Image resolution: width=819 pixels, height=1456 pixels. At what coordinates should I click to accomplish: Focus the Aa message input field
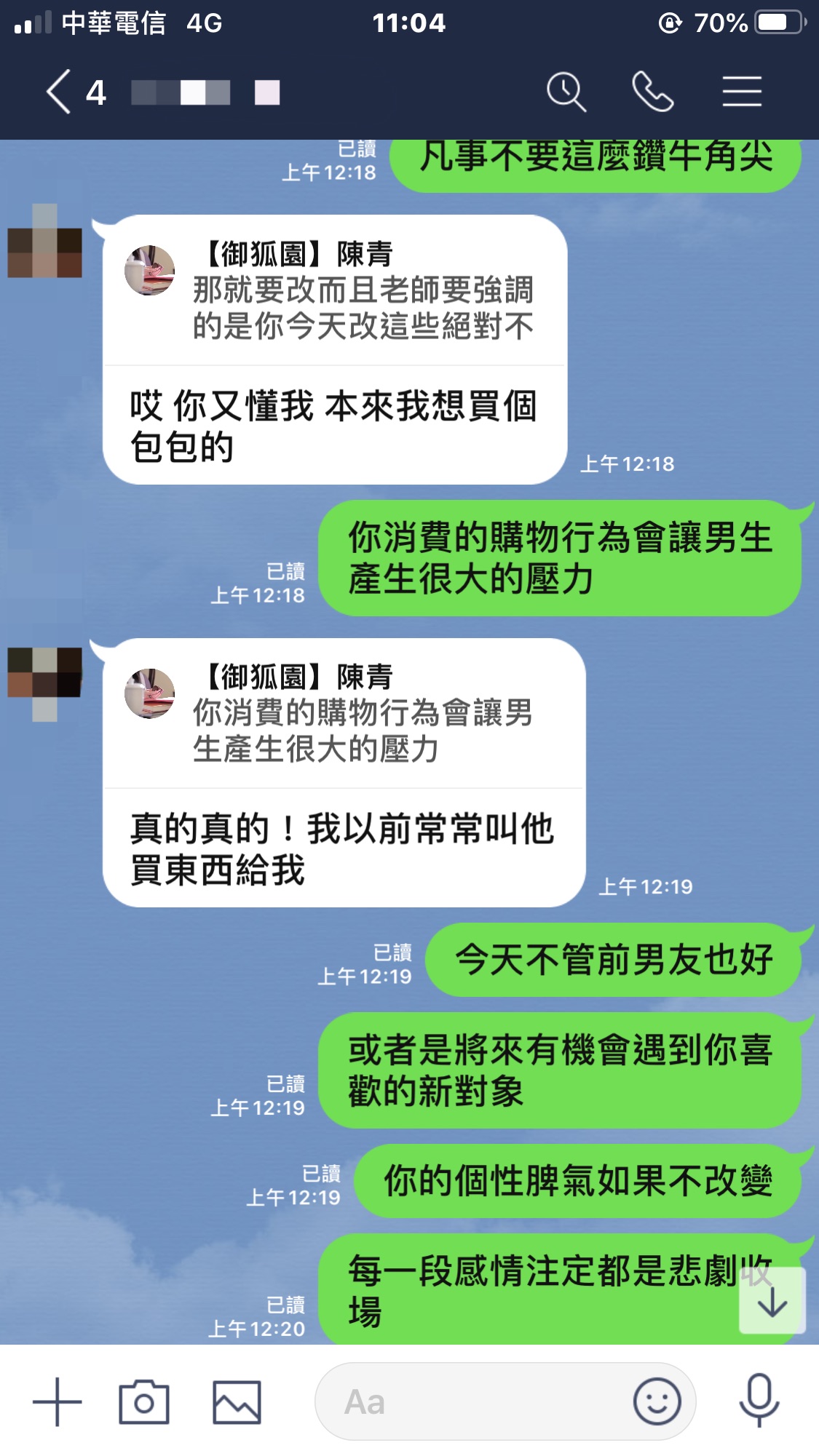pyautogui.click(x=473, y=1402)
